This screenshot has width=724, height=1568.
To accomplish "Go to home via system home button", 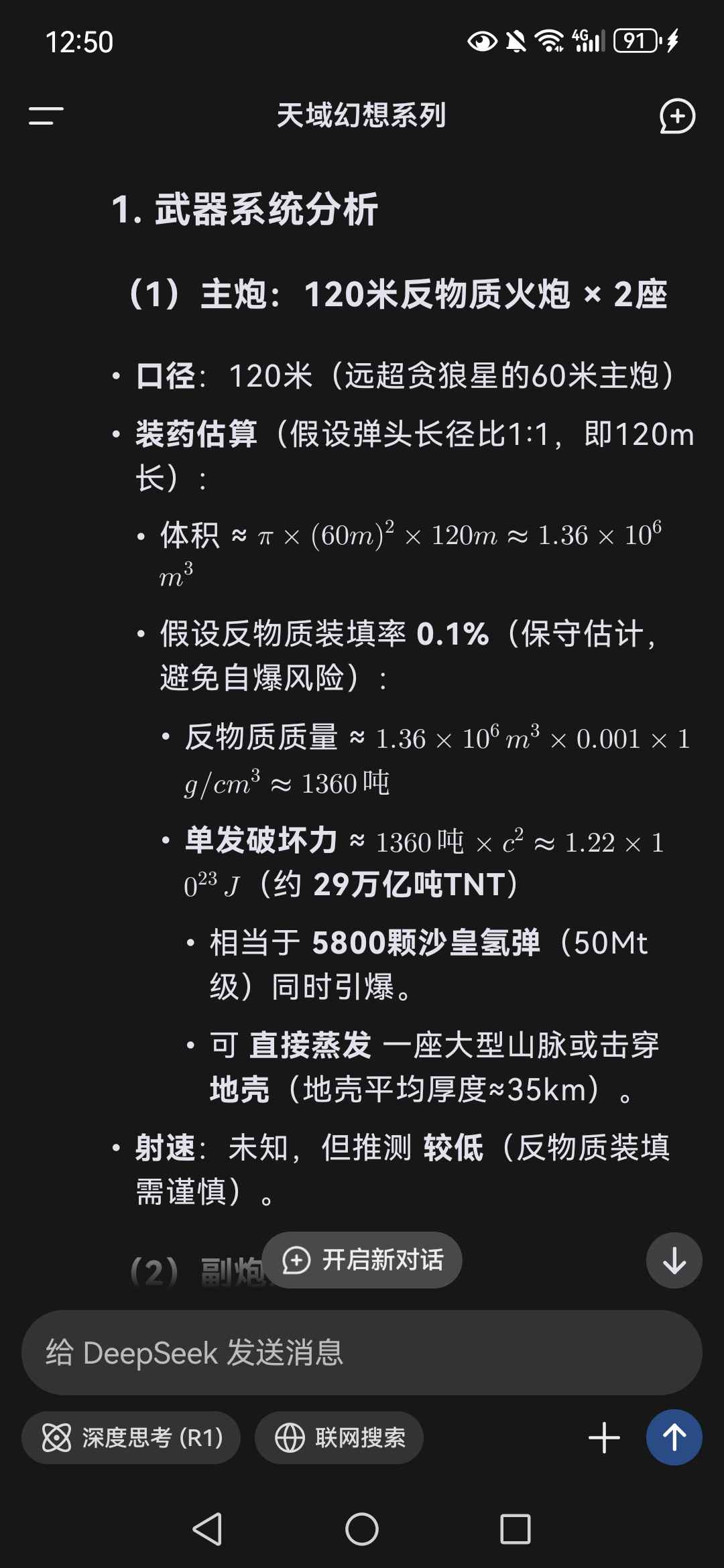I will tap(362, 1529).
